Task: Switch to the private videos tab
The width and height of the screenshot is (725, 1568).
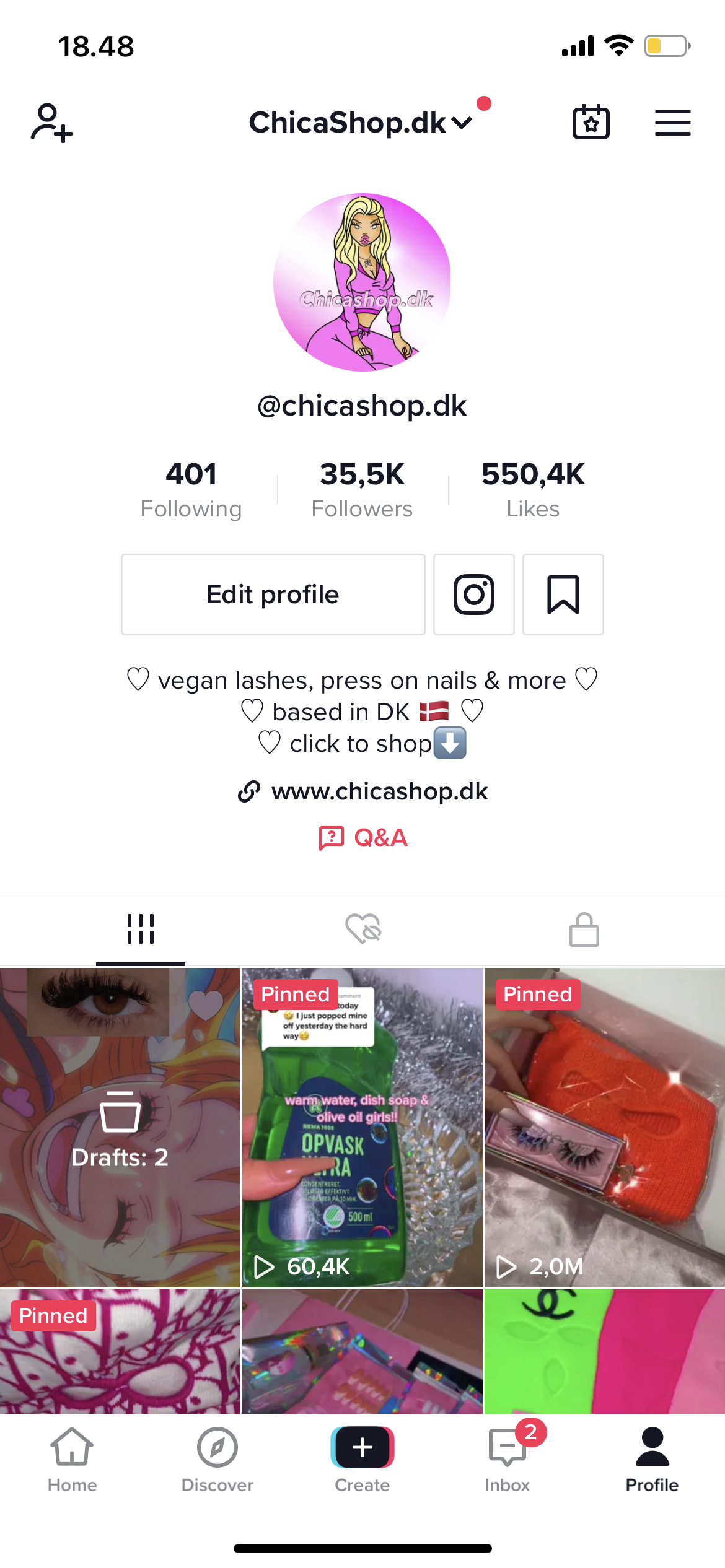Action: (x=584, y=929)
